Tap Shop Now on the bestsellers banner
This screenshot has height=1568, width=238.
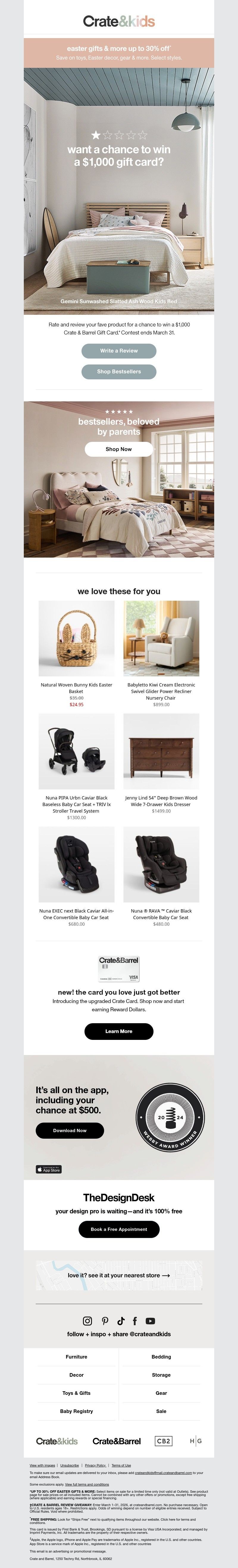pyautogui.click(x=119, y=449)
